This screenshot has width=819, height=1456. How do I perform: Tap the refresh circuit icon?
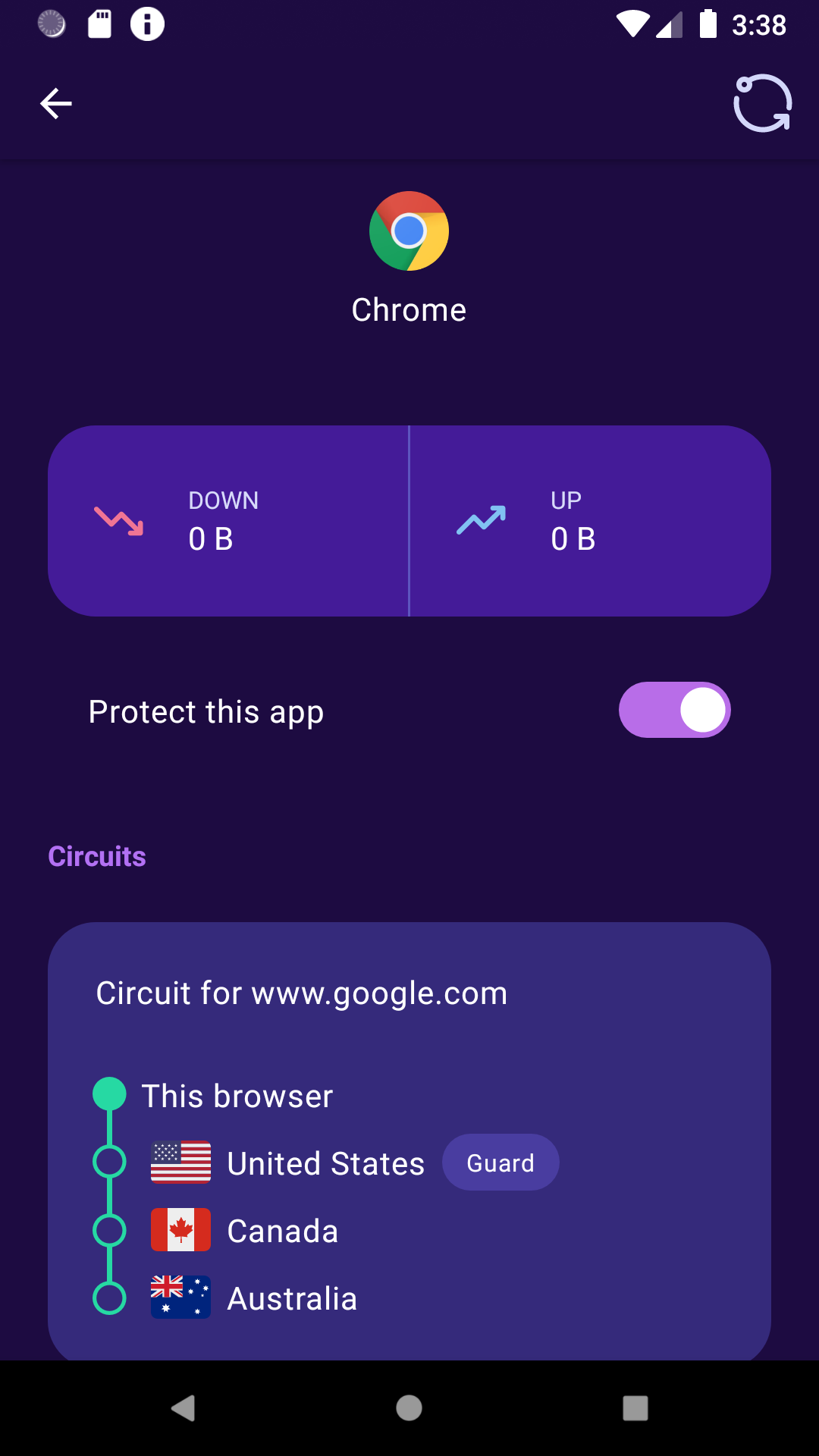pyautogui.click(x=762, y=103)
